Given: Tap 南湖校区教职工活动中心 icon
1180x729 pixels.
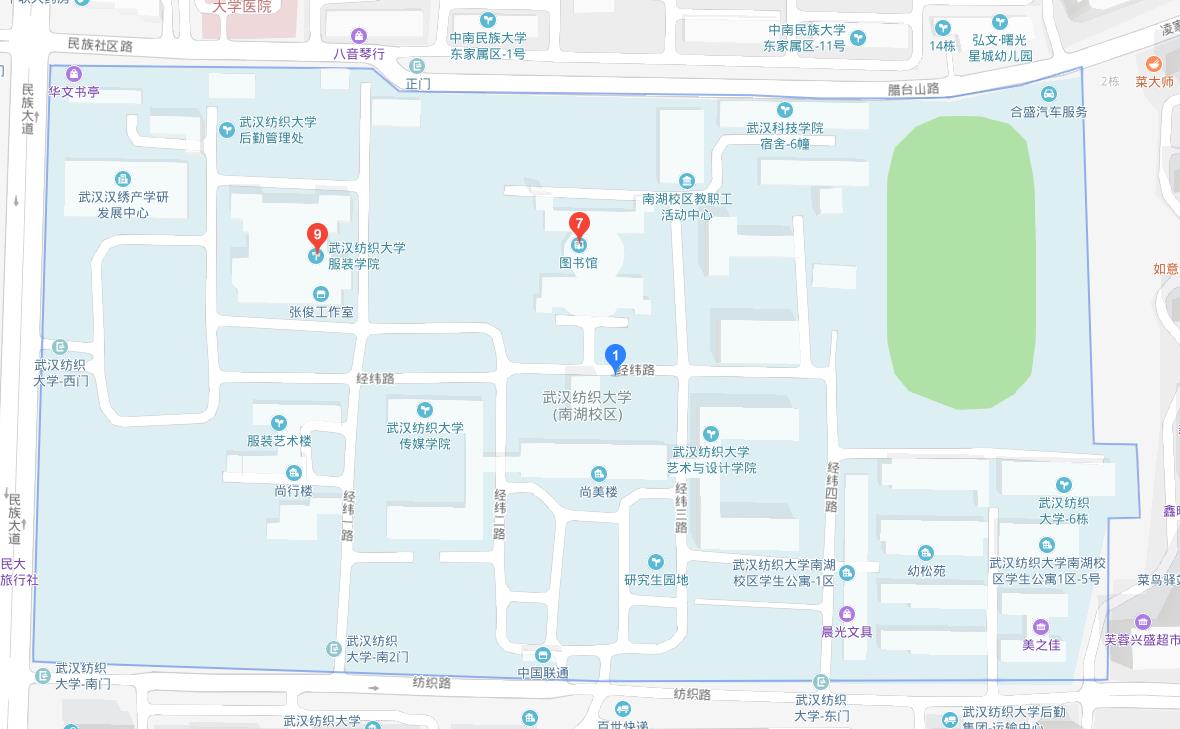Looking at the screenshot, I should tap(687, 181).
